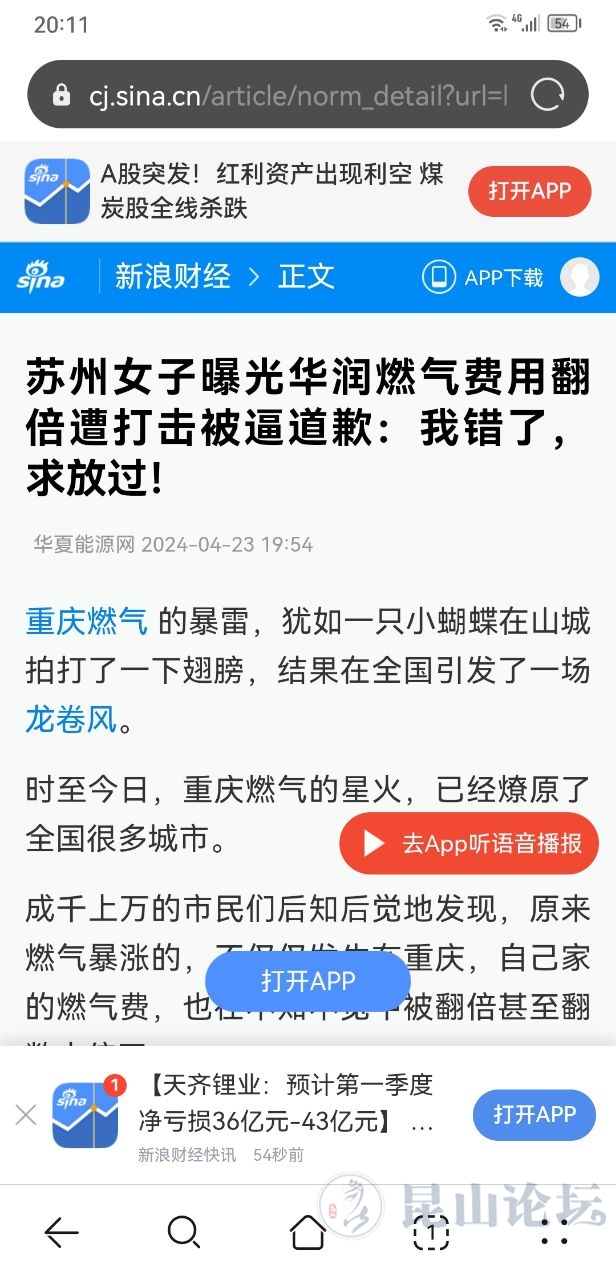Tap 去App听语音播报 button
The image size is (616, 1280).
(469, 843)
